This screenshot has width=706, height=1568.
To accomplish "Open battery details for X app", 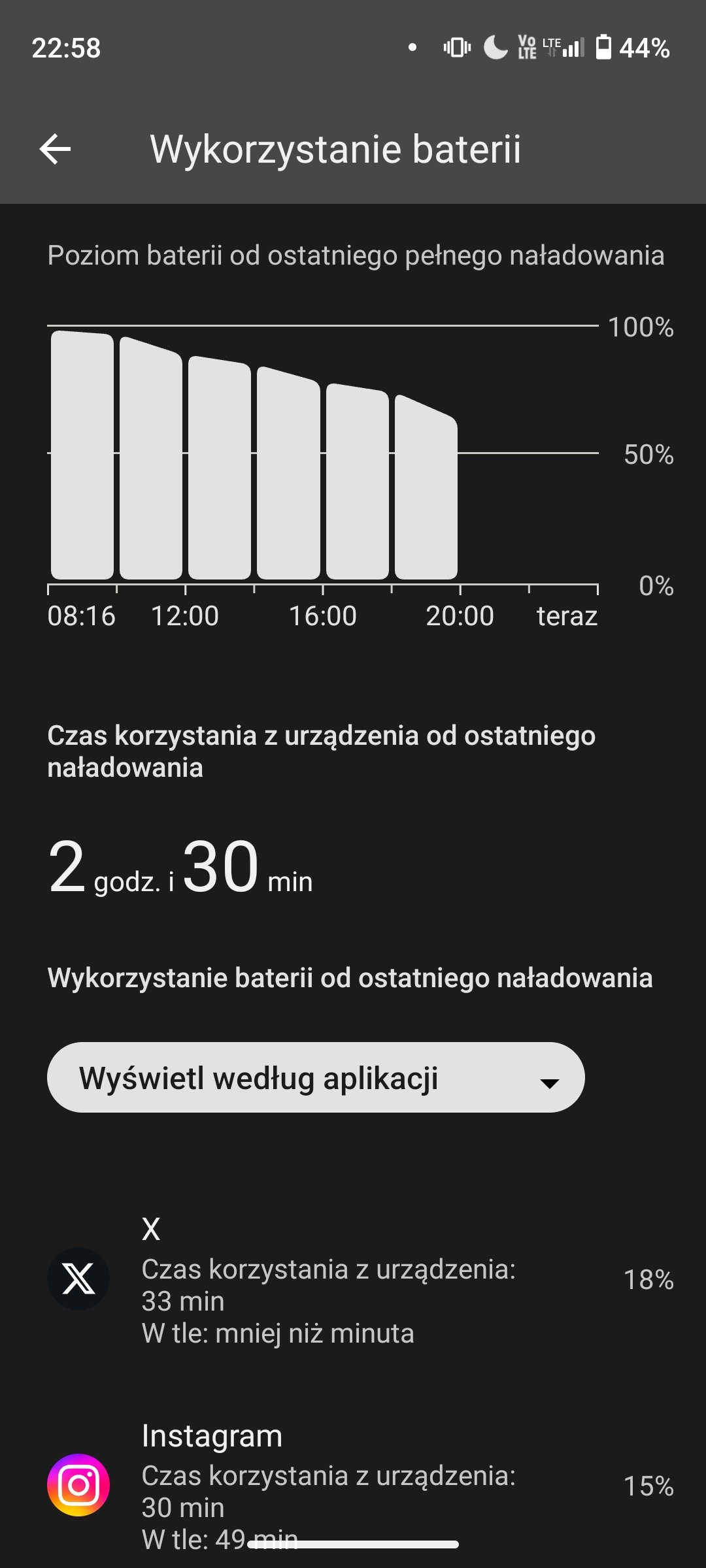I will click(x=353, y=1281).
